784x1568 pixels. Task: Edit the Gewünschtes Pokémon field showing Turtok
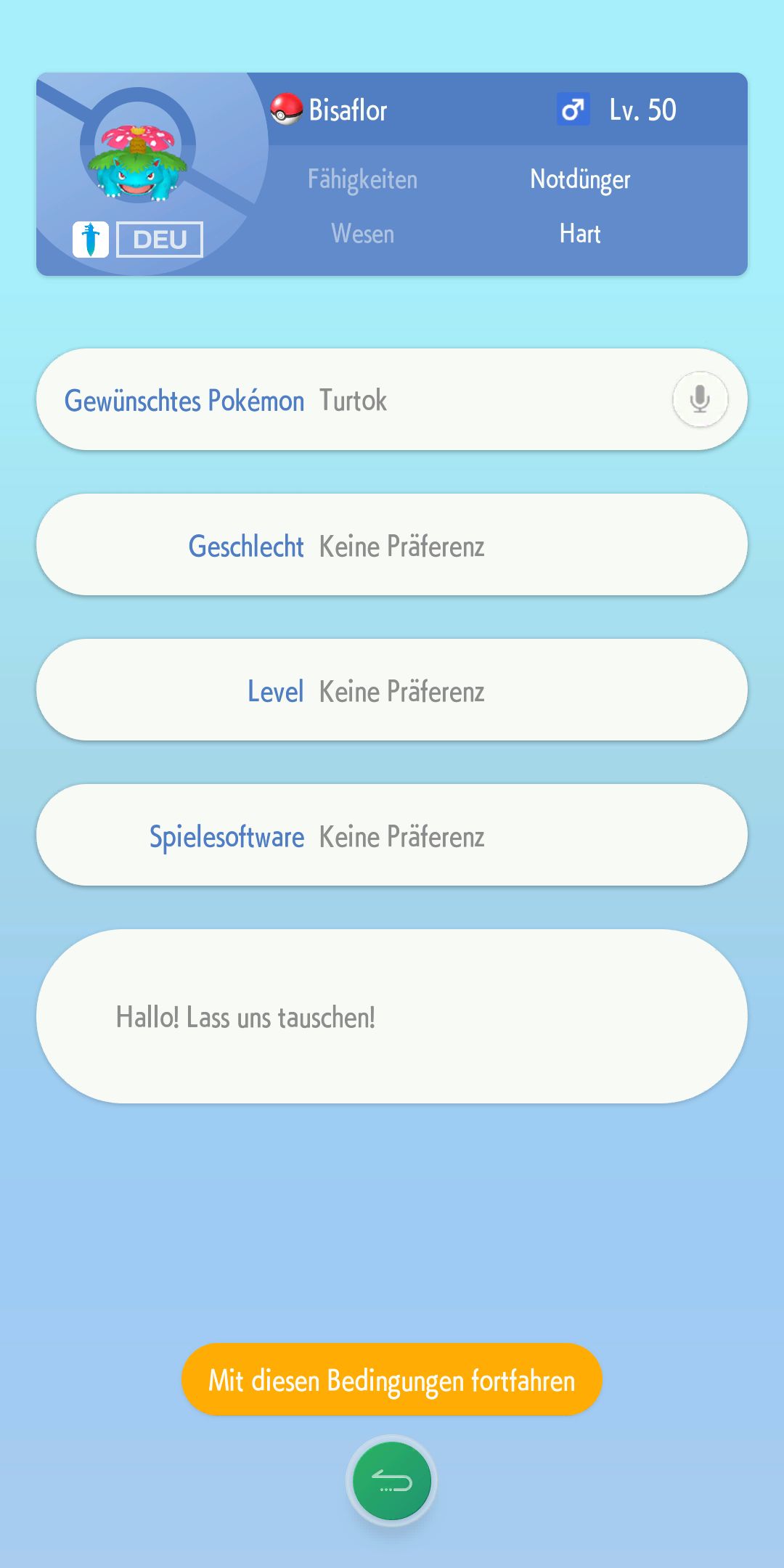click(x=352, y=399)
